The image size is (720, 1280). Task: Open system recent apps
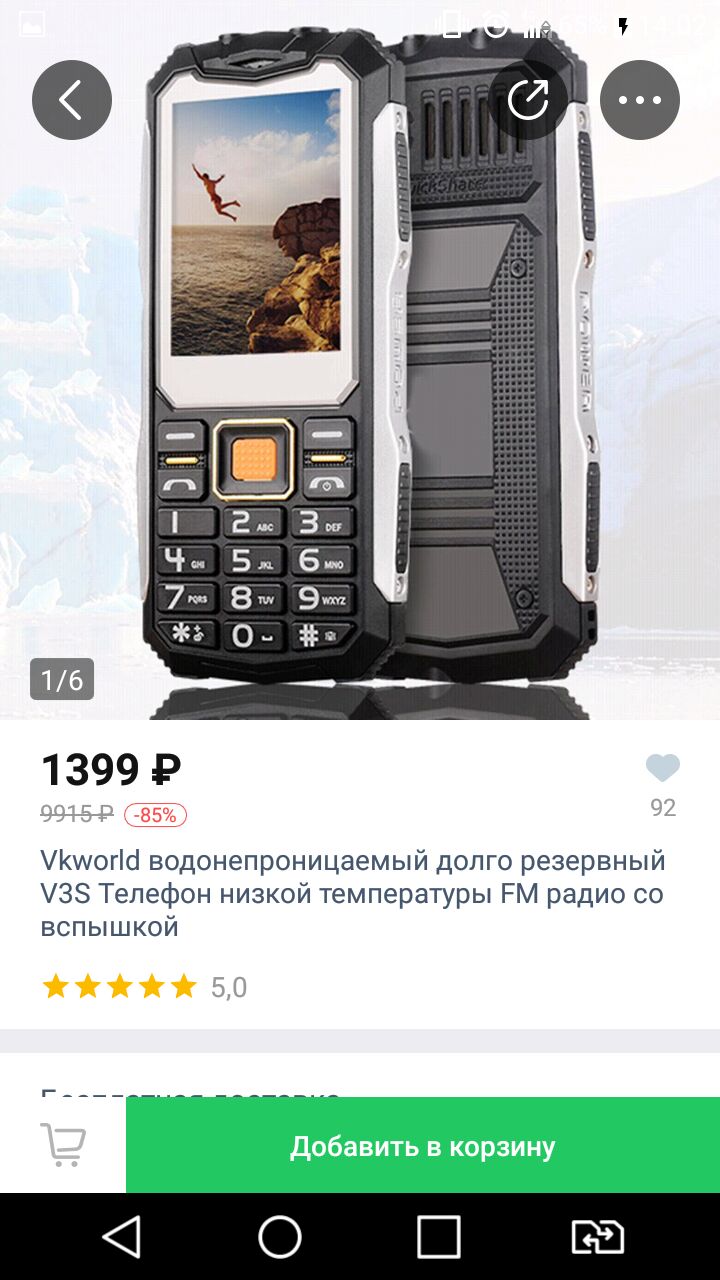click(x=438, y=1237)
